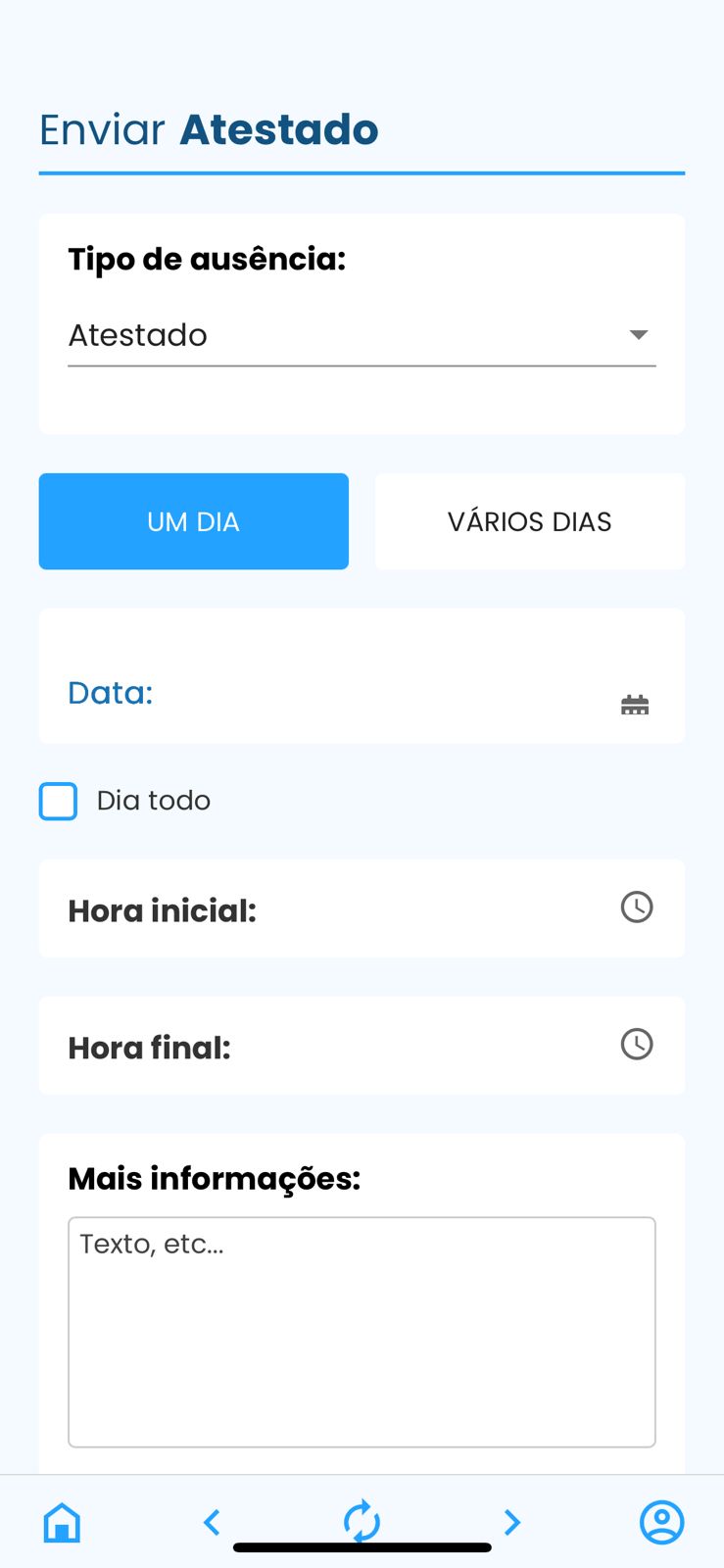Click the Data: link label

(x=110, y=693)
